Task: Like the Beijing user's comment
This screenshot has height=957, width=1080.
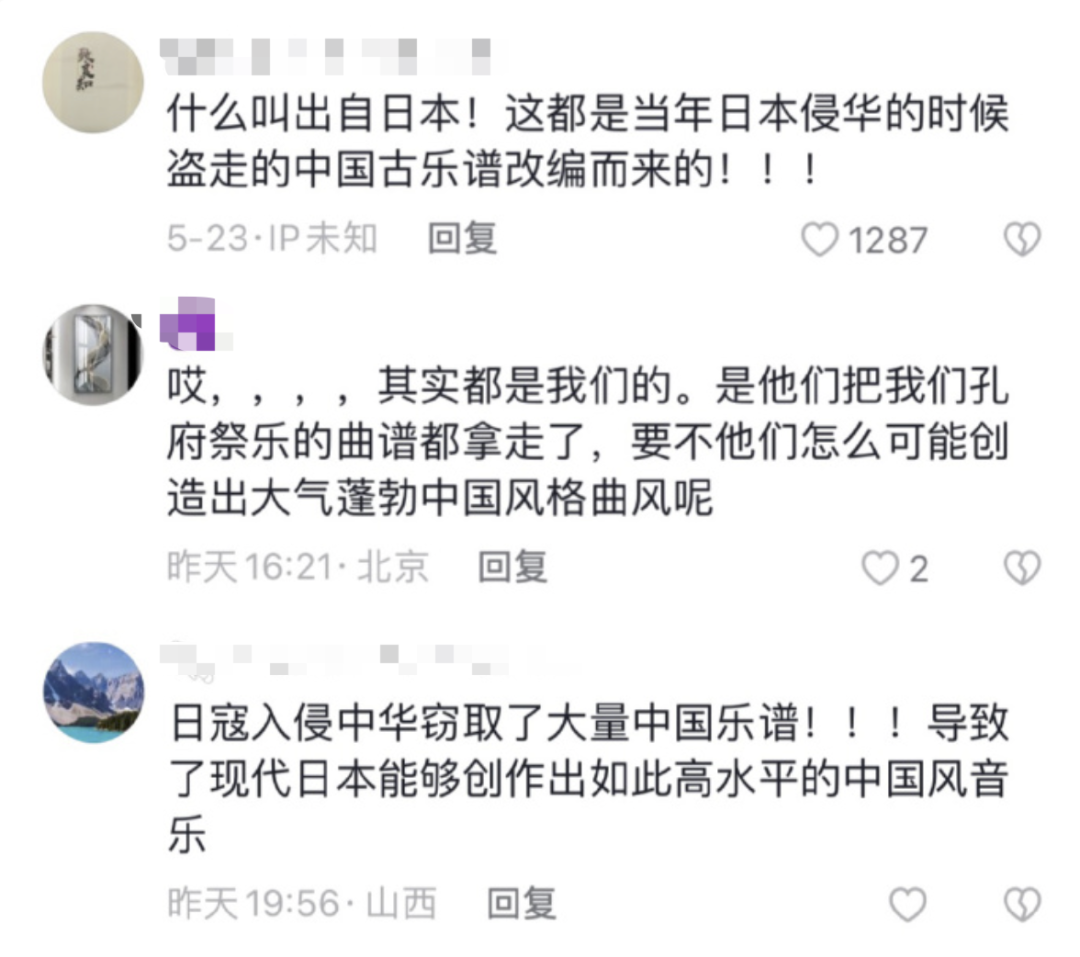Action: (x=880, y=568)
